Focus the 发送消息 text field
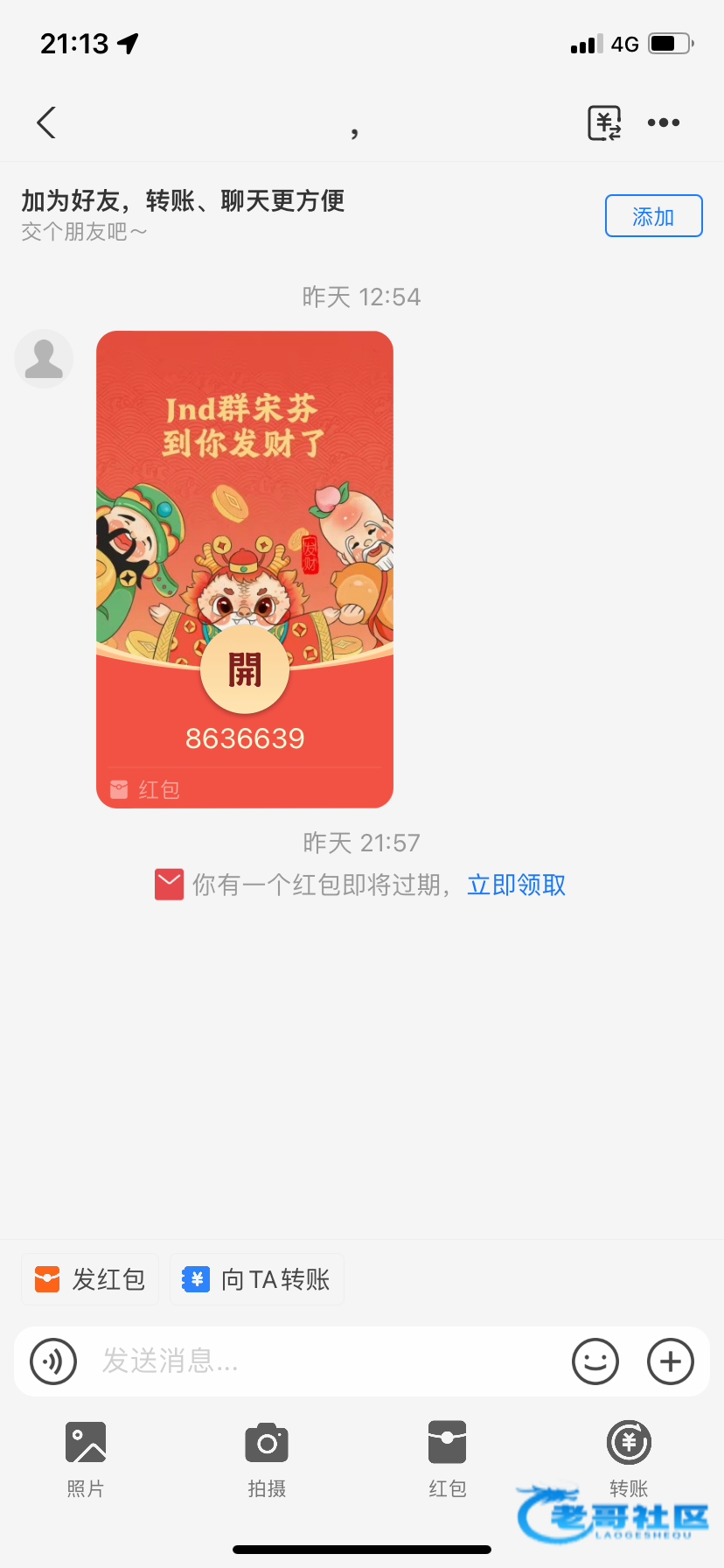This screenshot has height=1568, width=724. pyautogui.click(x=324, y=1361)
